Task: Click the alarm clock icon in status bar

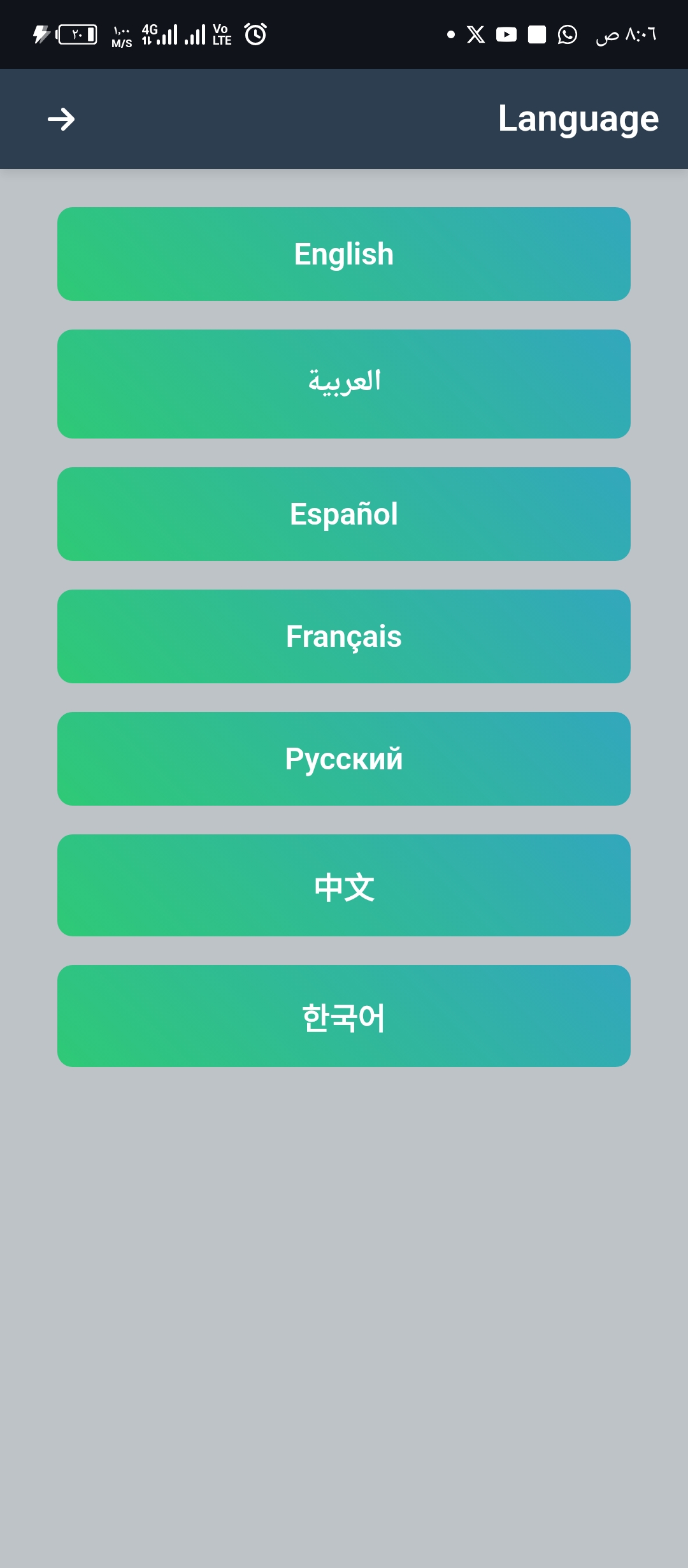Action: (255, 36)
